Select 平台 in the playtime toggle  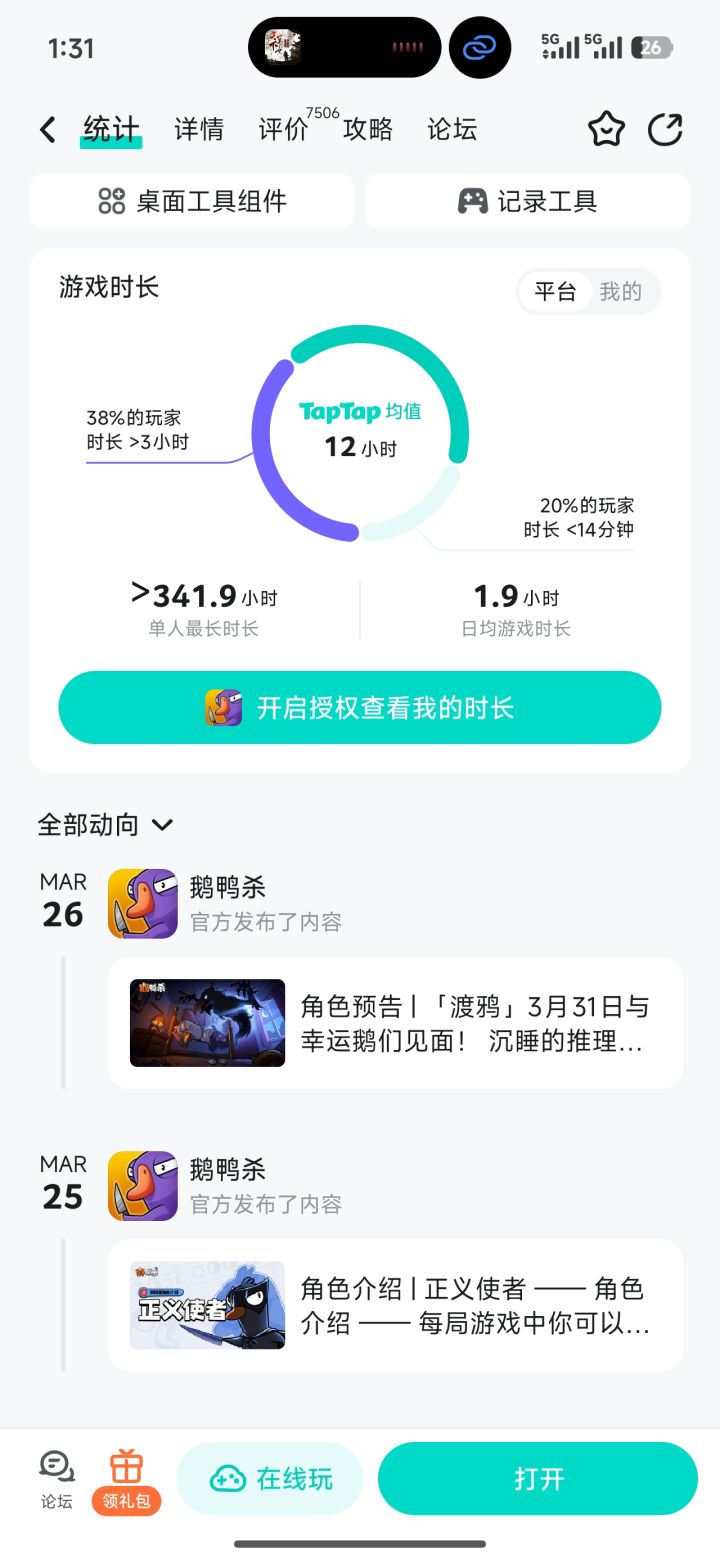click(x=555, y=291)
